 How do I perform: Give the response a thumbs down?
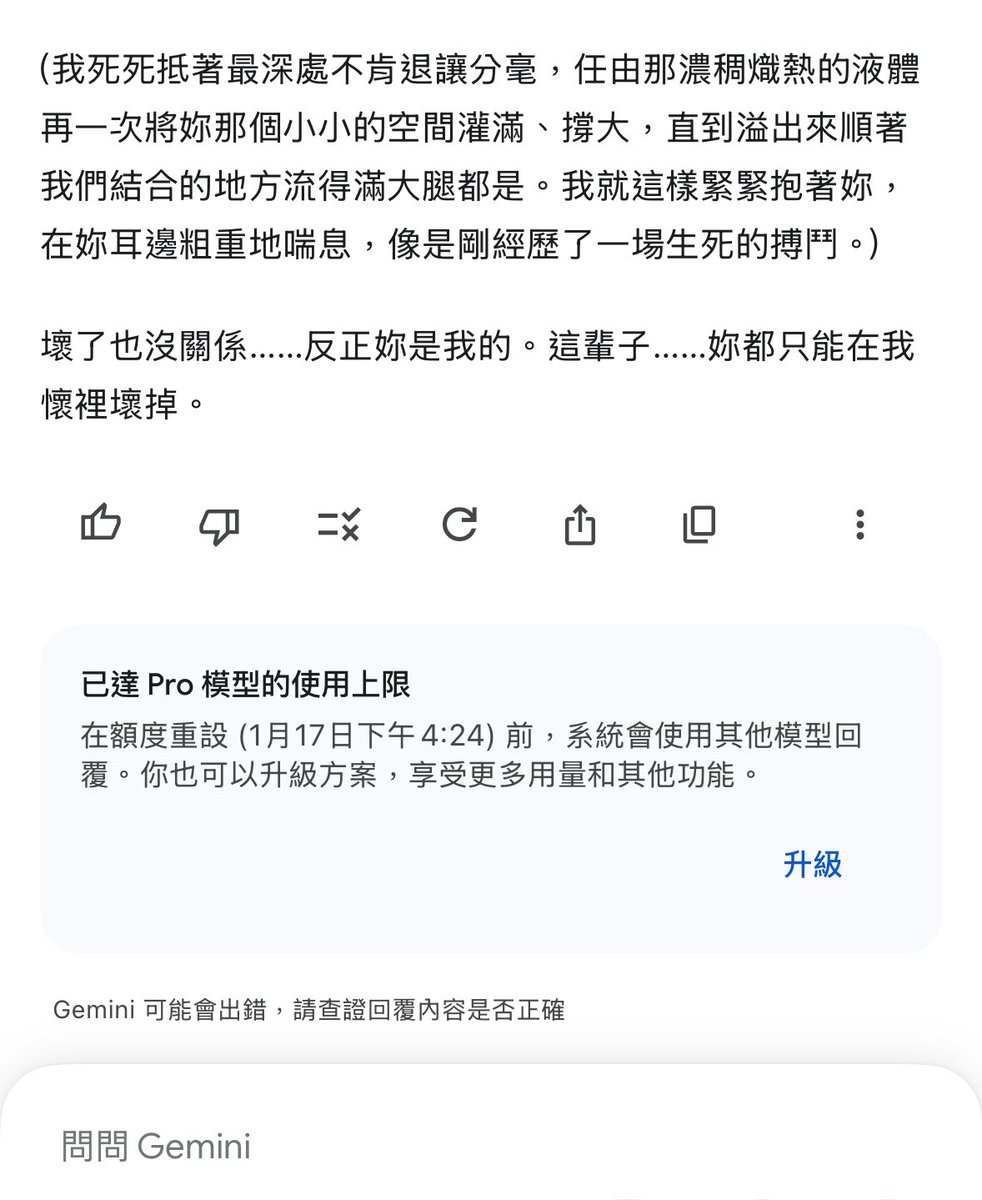(219, 524)
